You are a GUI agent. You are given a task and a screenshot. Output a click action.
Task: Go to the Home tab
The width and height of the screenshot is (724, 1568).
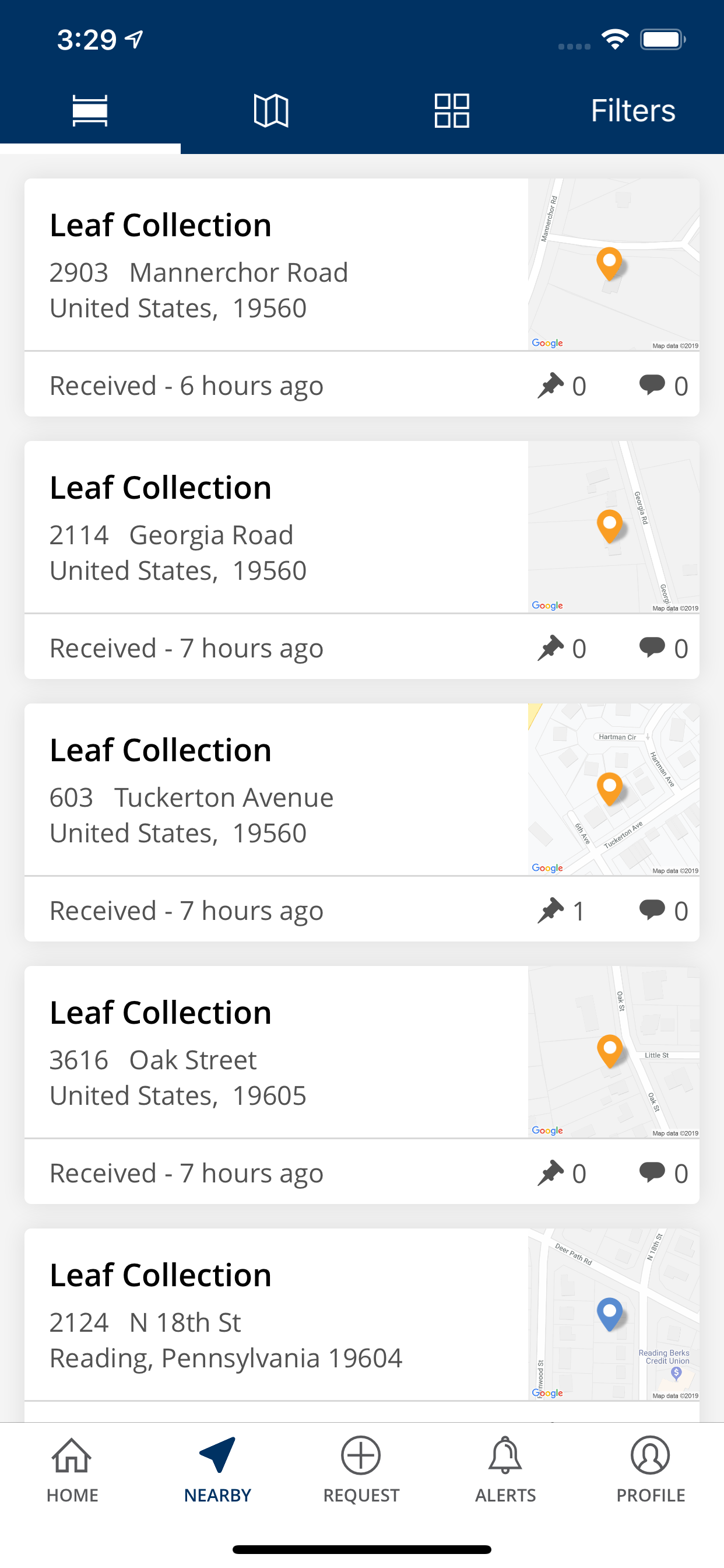tap(72, 1469)
